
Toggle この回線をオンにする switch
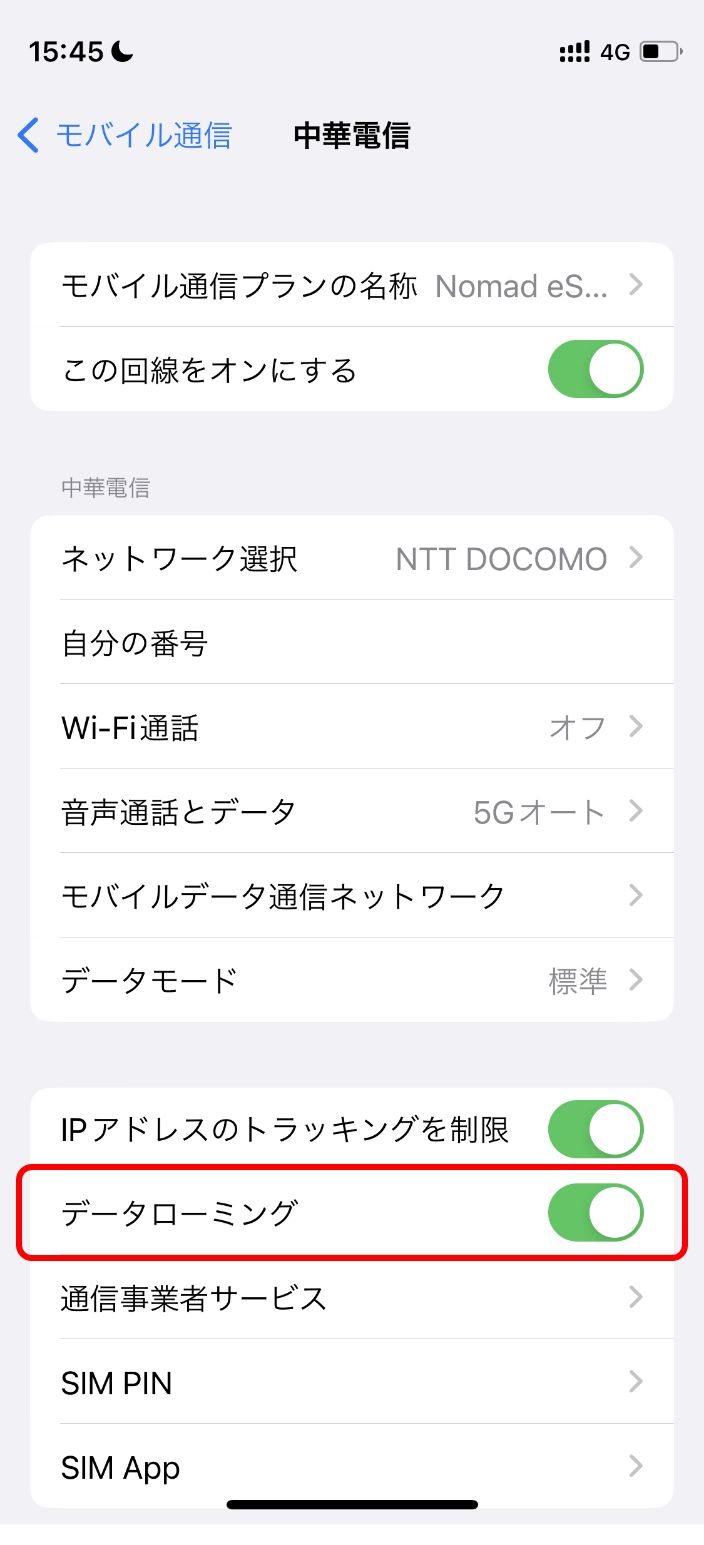point(595,370)
